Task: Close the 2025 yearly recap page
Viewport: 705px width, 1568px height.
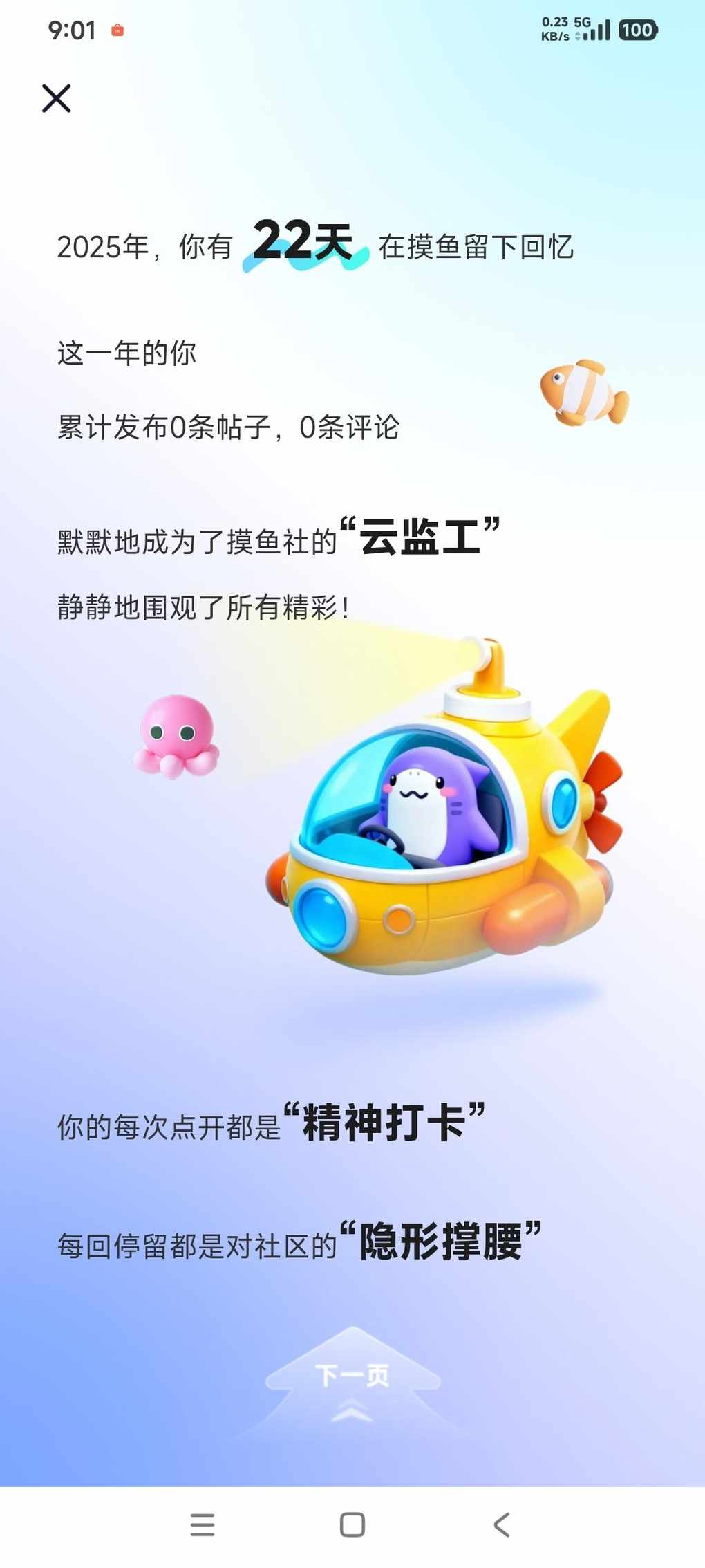Action: point(56,98)
